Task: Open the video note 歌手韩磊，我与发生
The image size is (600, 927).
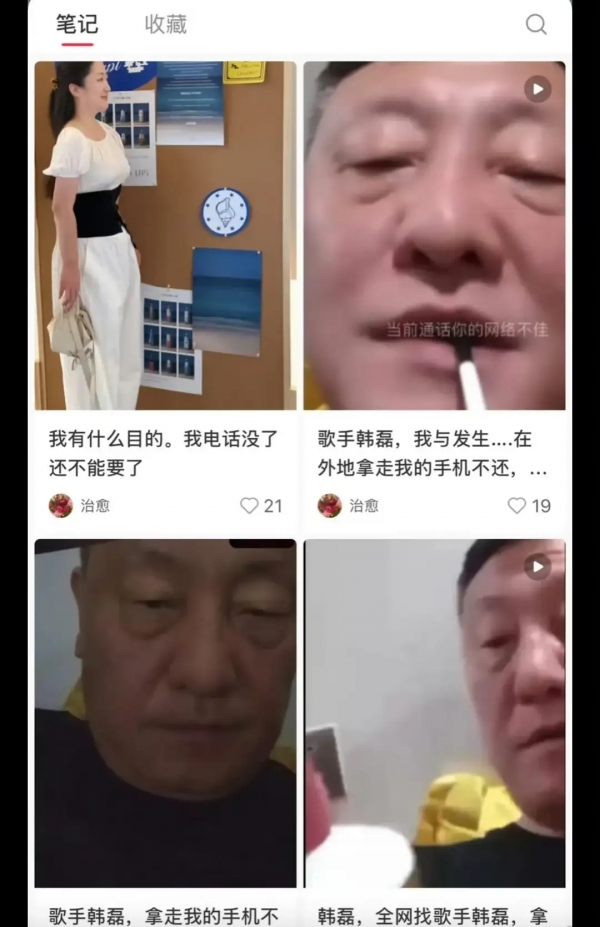Action: click(x=434, y=236)
